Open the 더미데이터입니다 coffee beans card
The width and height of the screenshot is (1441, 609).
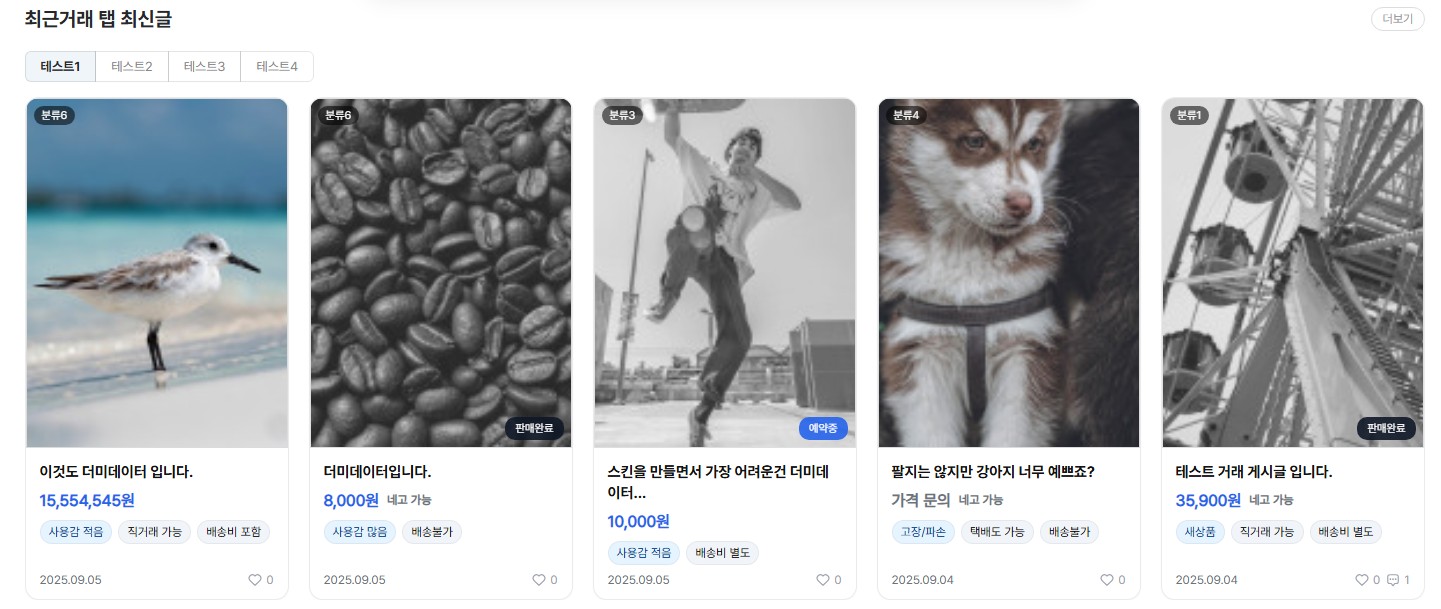[441, 273]
